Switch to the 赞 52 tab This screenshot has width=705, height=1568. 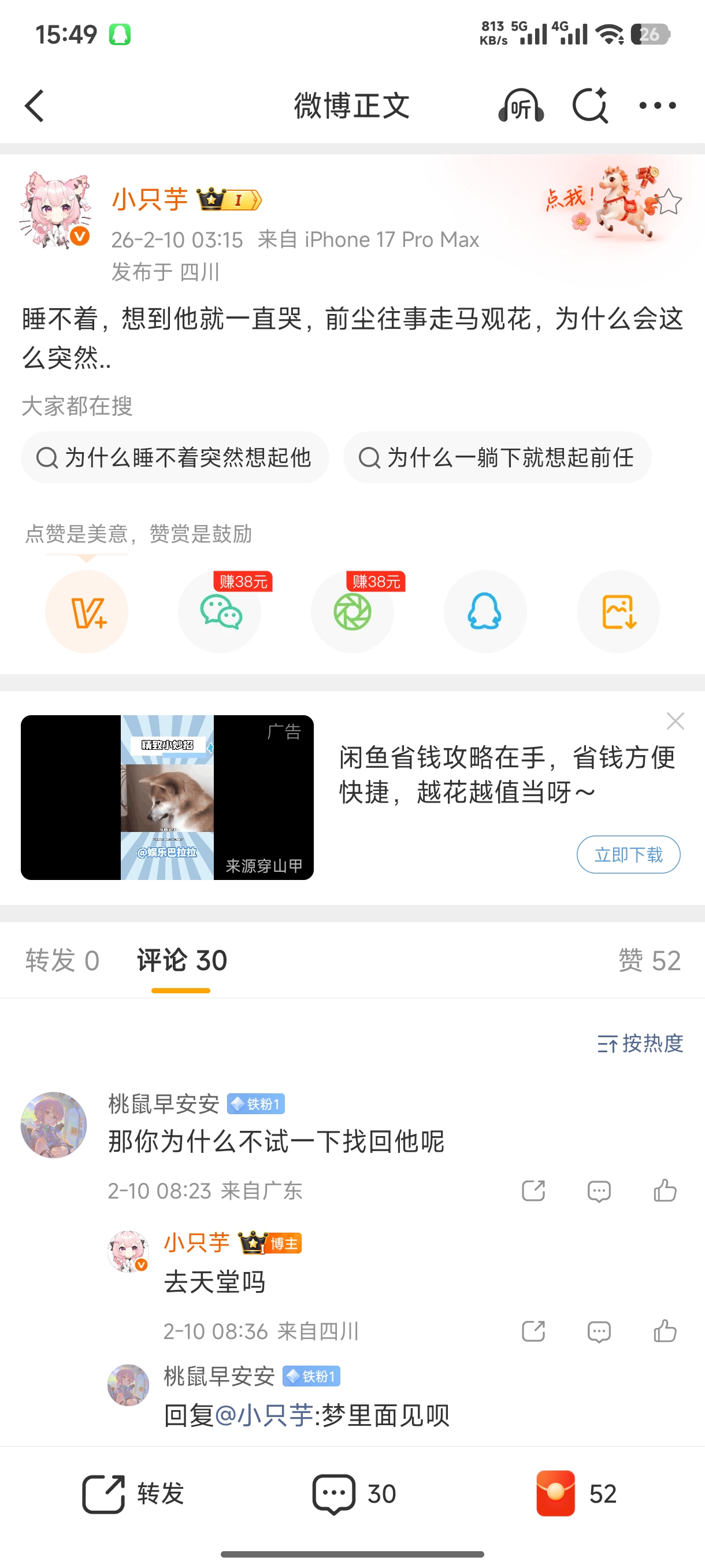649,960
